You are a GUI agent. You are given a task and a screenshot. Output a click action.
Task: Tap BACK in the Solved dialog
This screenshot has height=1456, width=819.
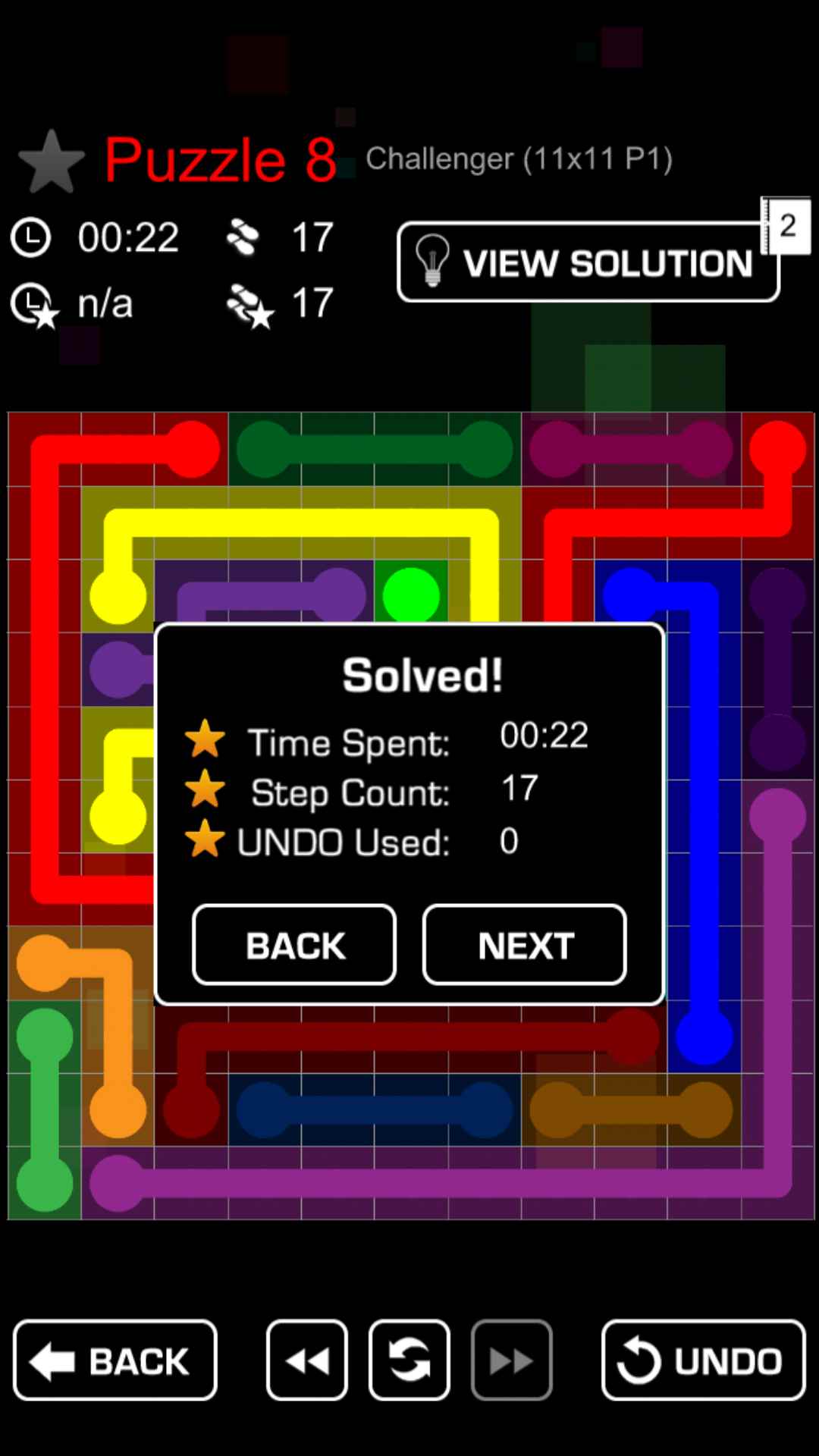tap(294, 945)
